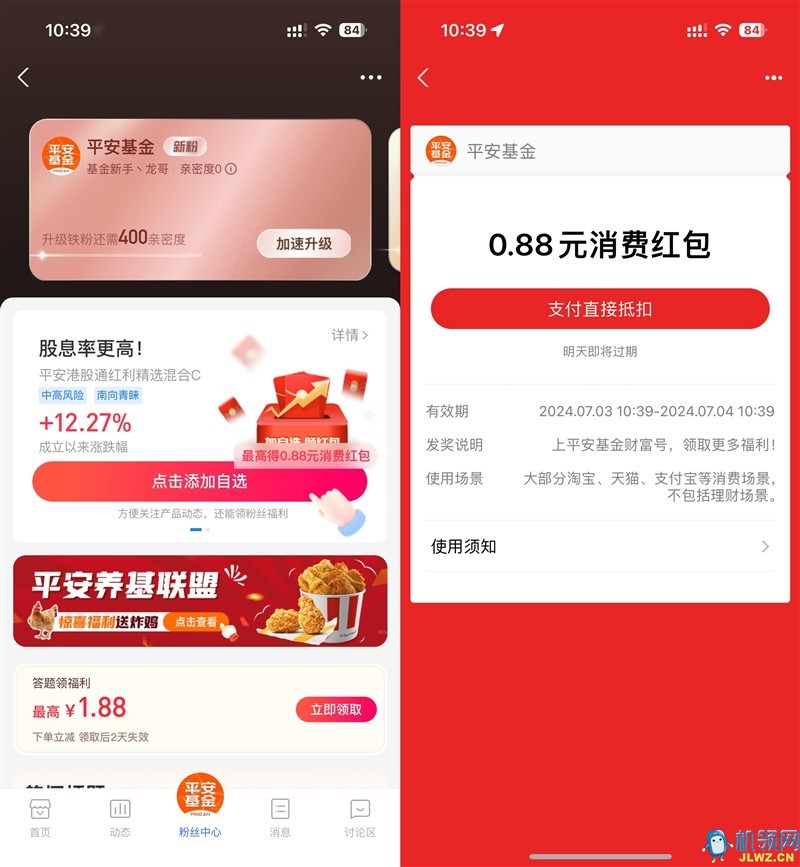
Task: Tap 加速升级 on the membership card
Action: coord(304,243)
